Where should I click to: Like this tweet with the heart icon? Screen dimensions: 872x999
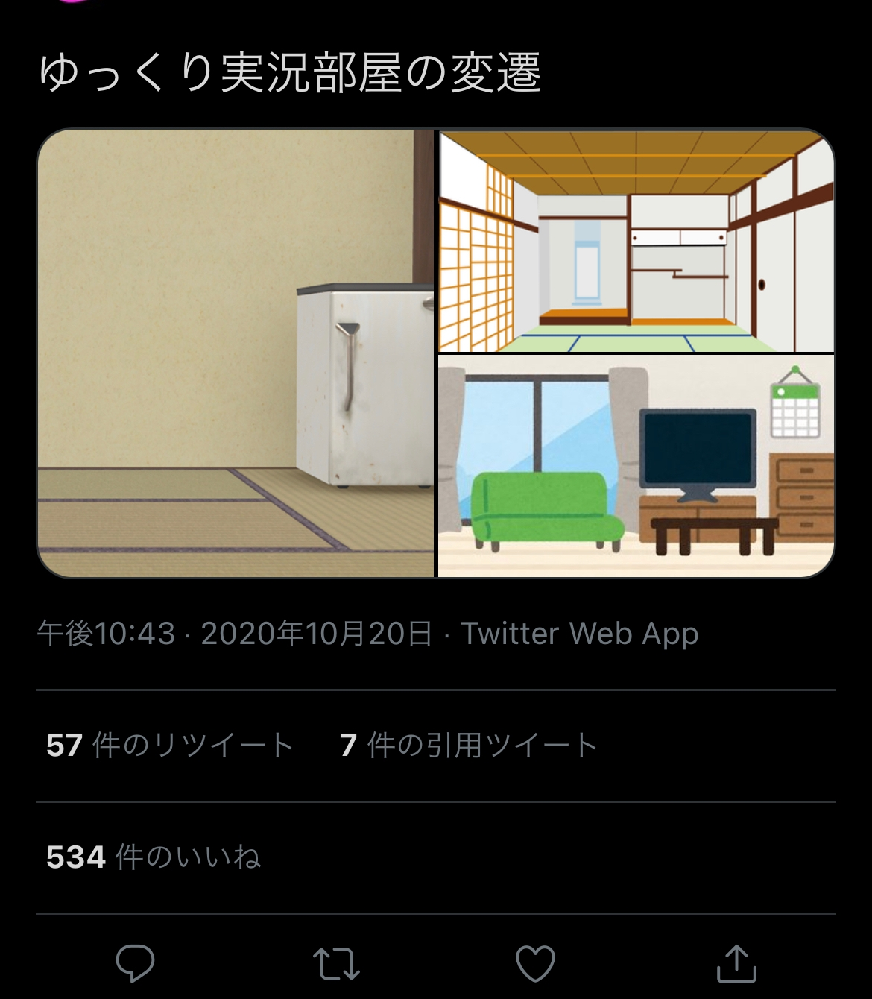click(535, 964)
